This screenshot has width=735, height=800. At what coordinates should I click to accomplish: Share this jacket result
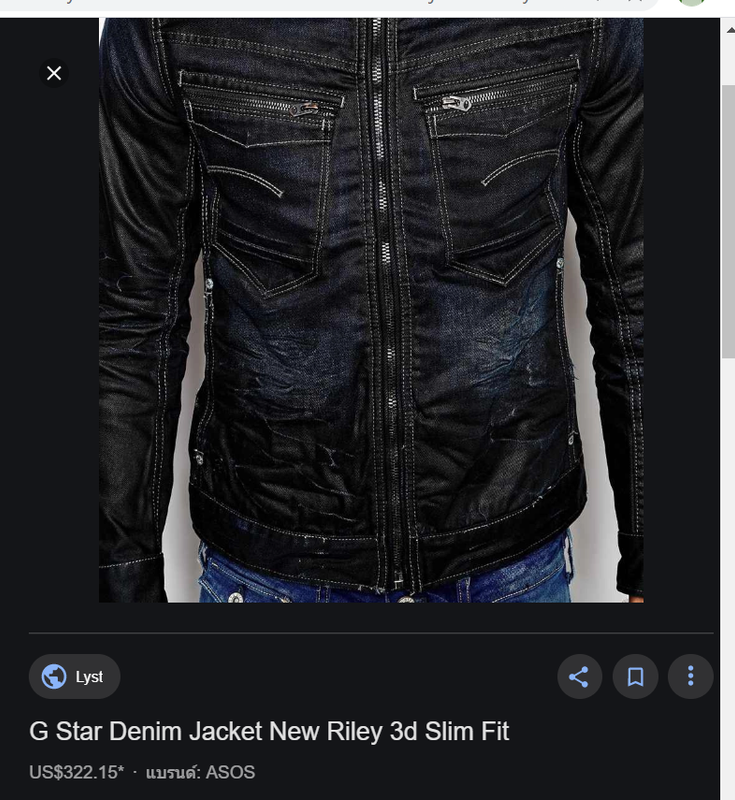pos(579,677)
